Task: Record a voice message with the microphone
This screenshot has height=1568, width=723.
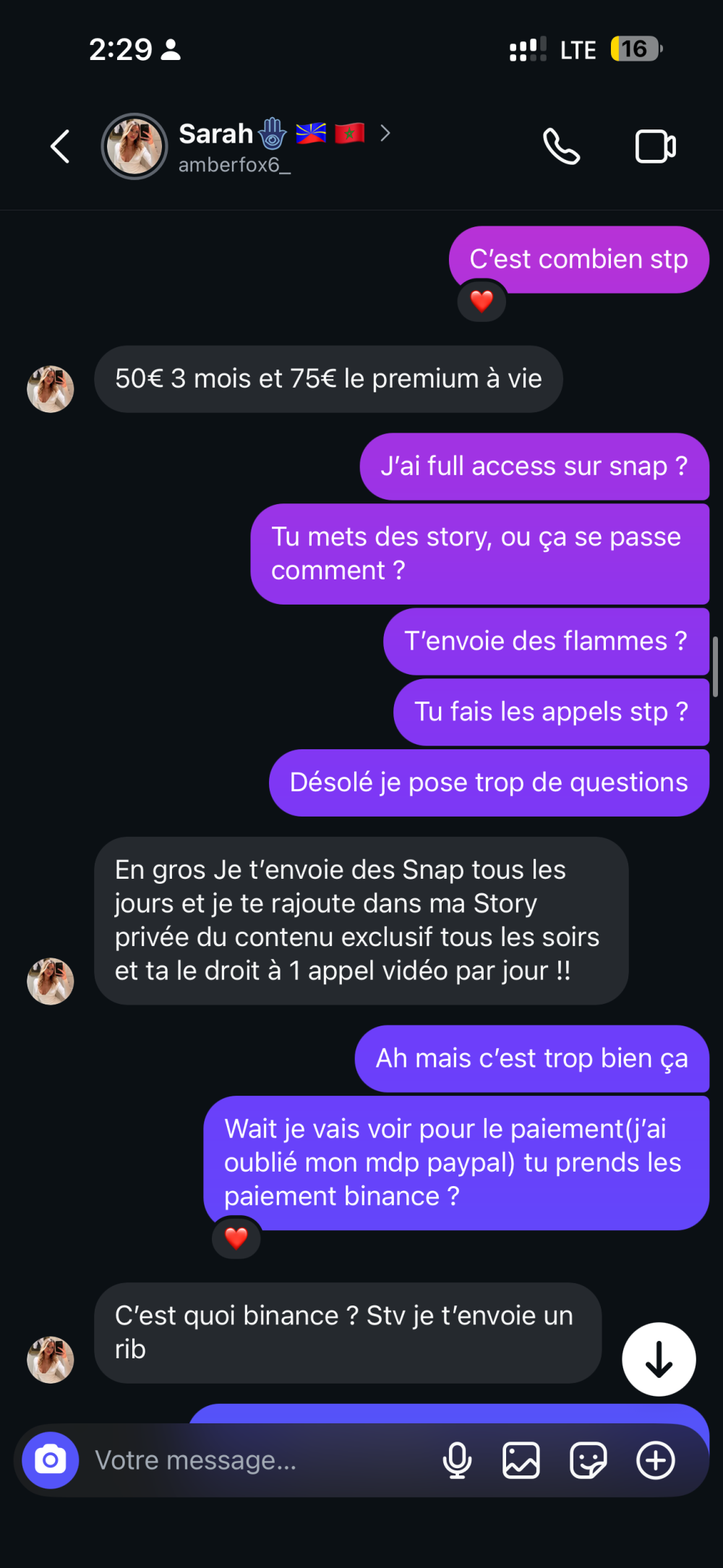Action: (457, 1460)
